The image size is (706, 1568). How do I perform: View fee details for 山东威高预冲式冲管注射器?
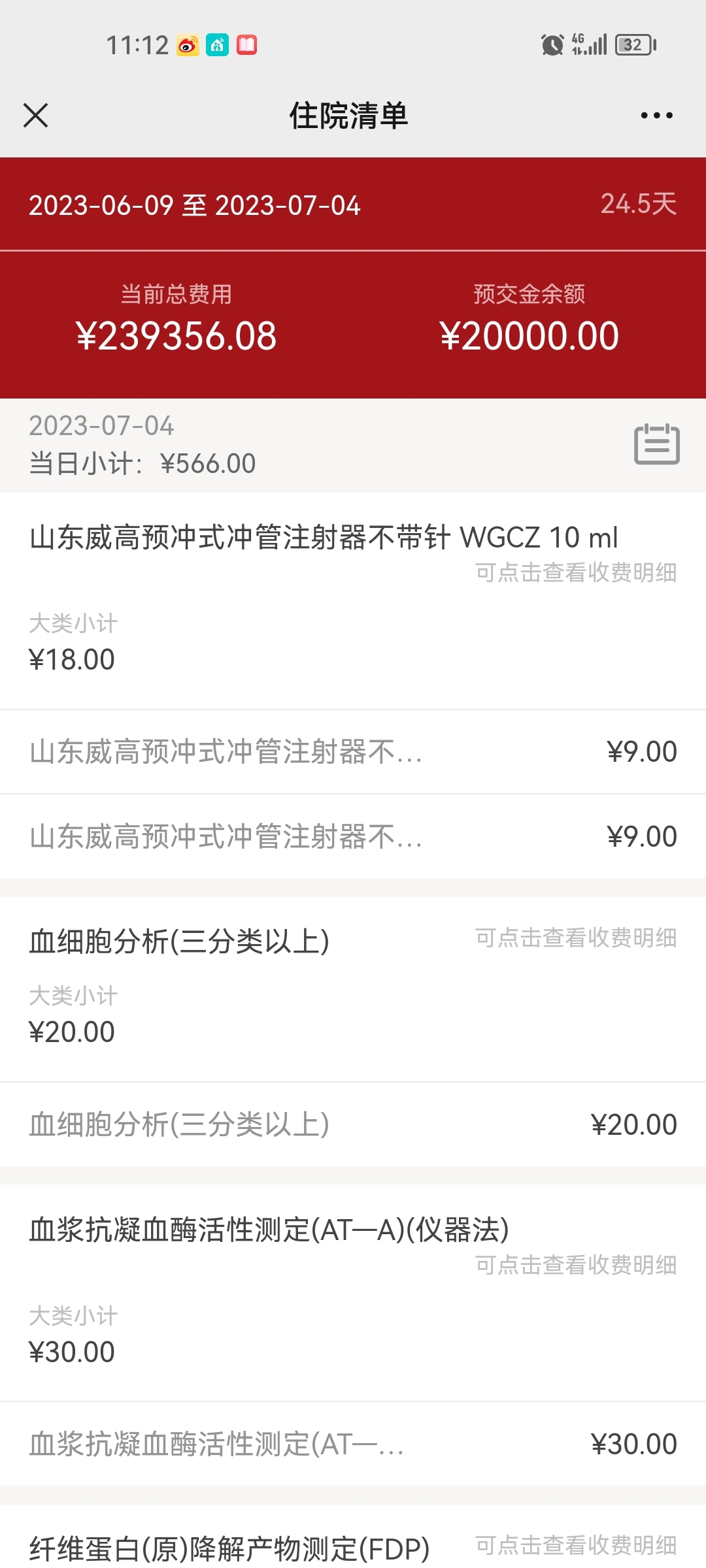576,572
